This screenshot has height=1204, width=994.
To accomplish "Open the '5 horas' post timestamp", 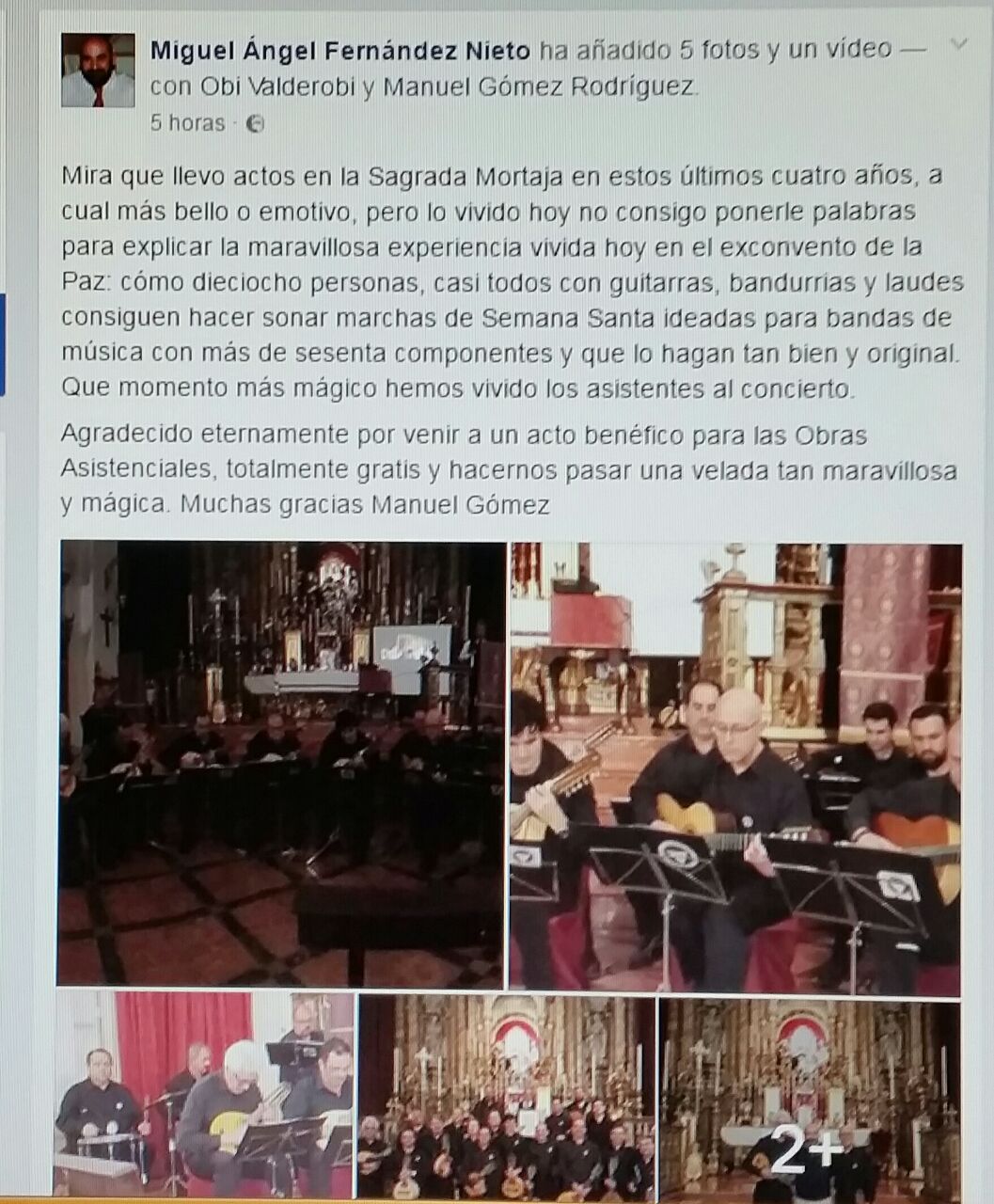I will coord(188,123).
